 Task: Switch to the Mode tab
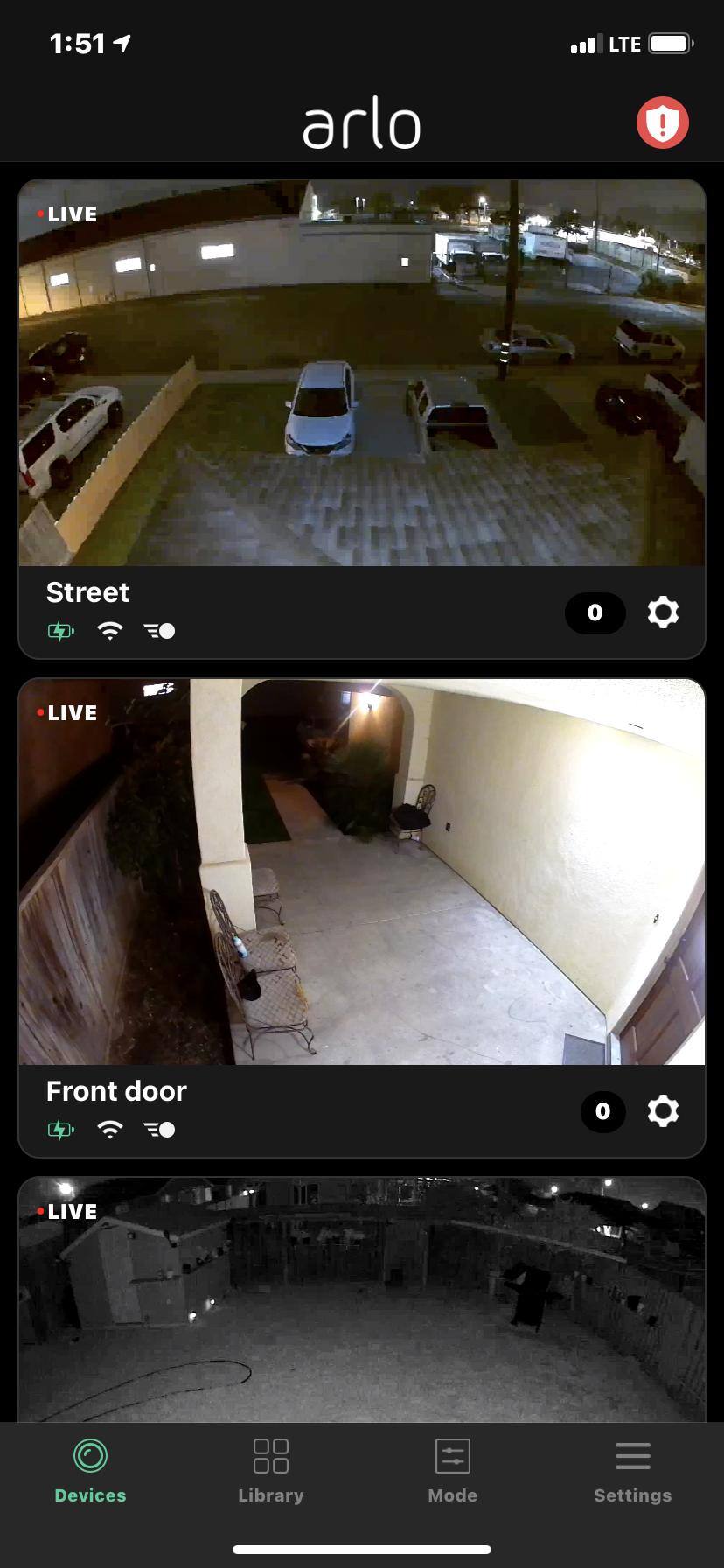coord(452,1471)
